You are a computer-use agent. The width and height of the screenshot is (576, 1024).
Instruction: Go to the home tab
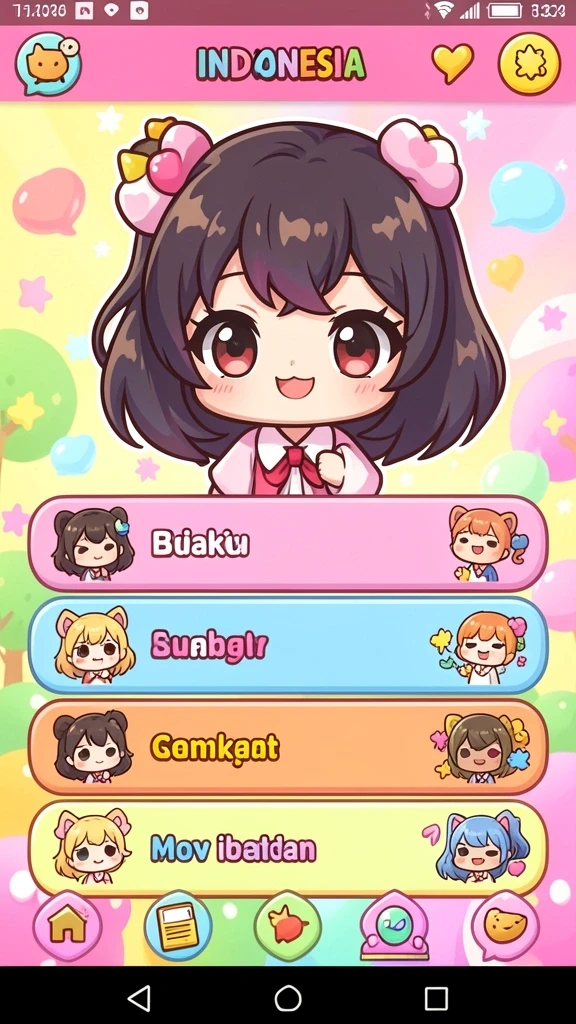click(67, 926)
